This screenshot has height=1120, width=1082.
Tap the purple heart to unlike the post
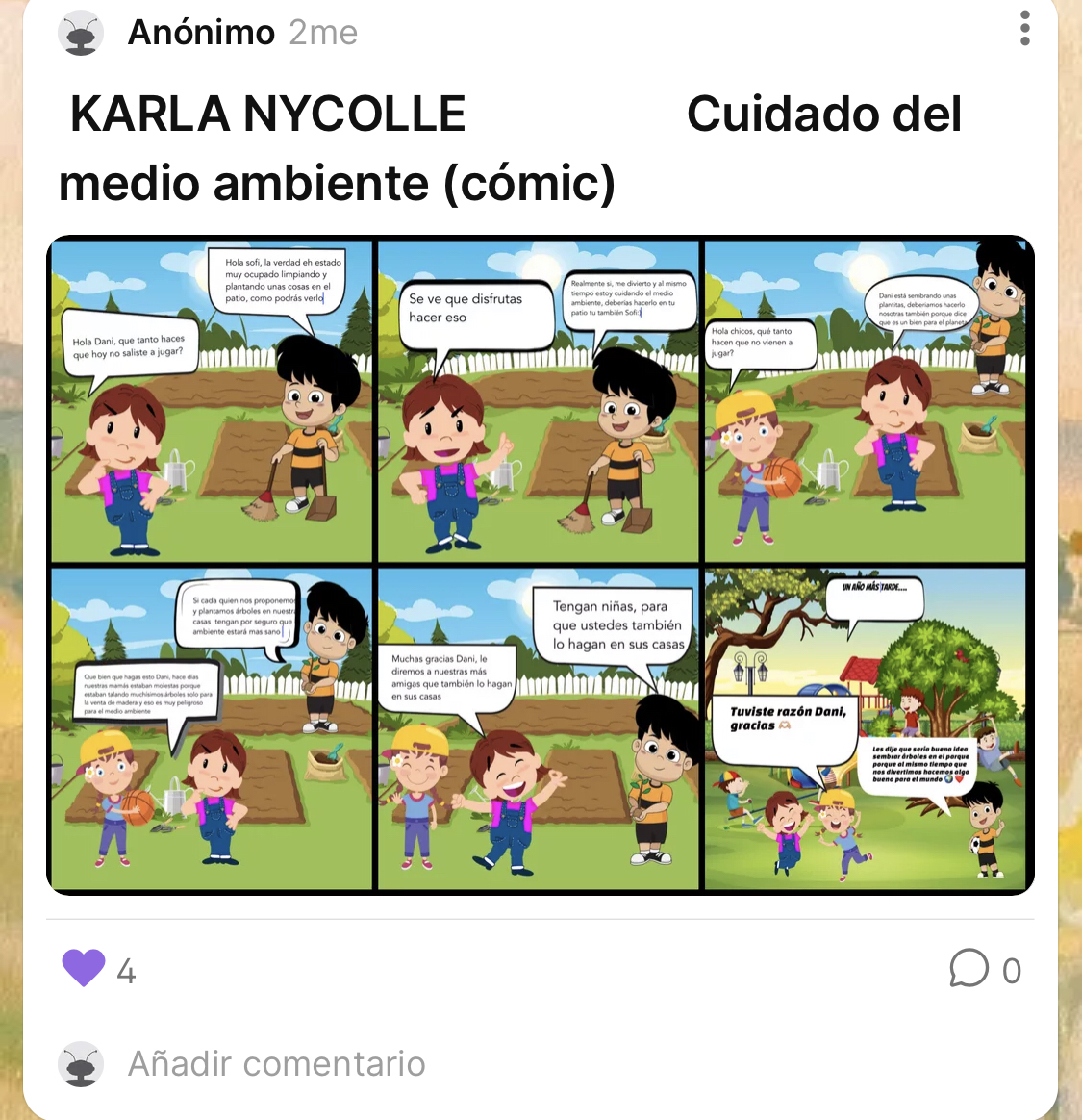click(84, 968)
